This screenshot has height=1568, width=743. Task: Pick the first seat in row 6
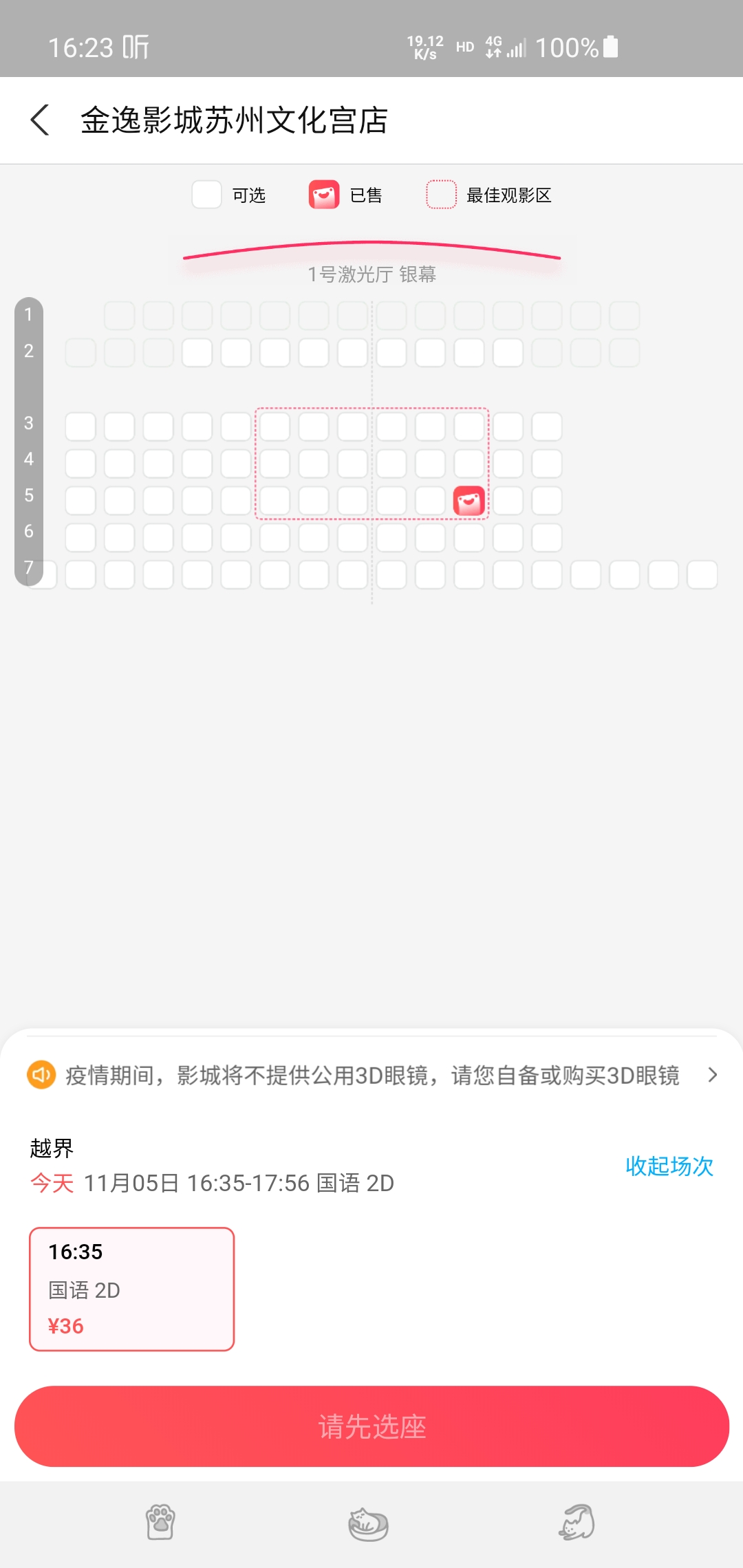pyautogui.click(x=80, y=537)
